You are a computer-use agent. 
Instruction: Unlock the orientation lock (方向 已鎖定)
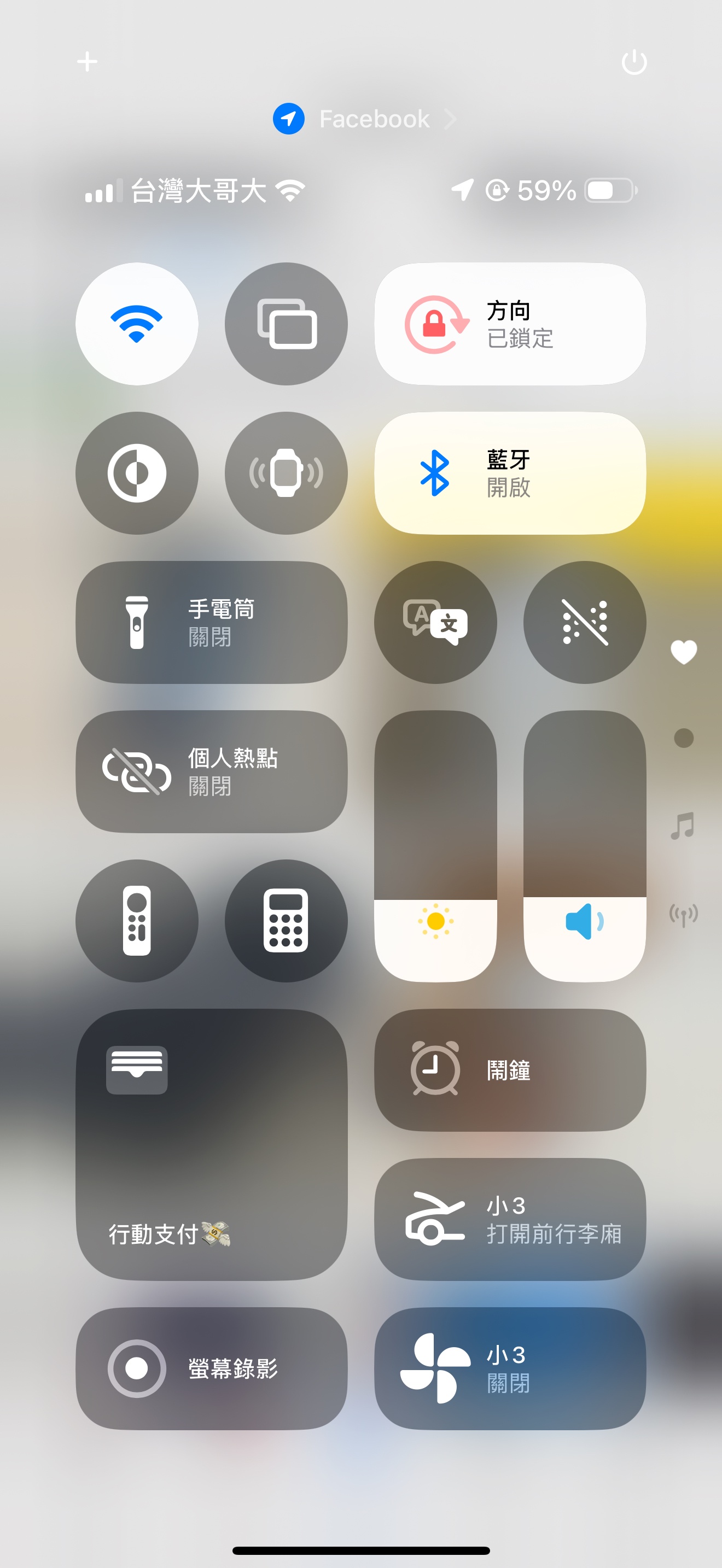pyautogui.click(x=510, y=324)
